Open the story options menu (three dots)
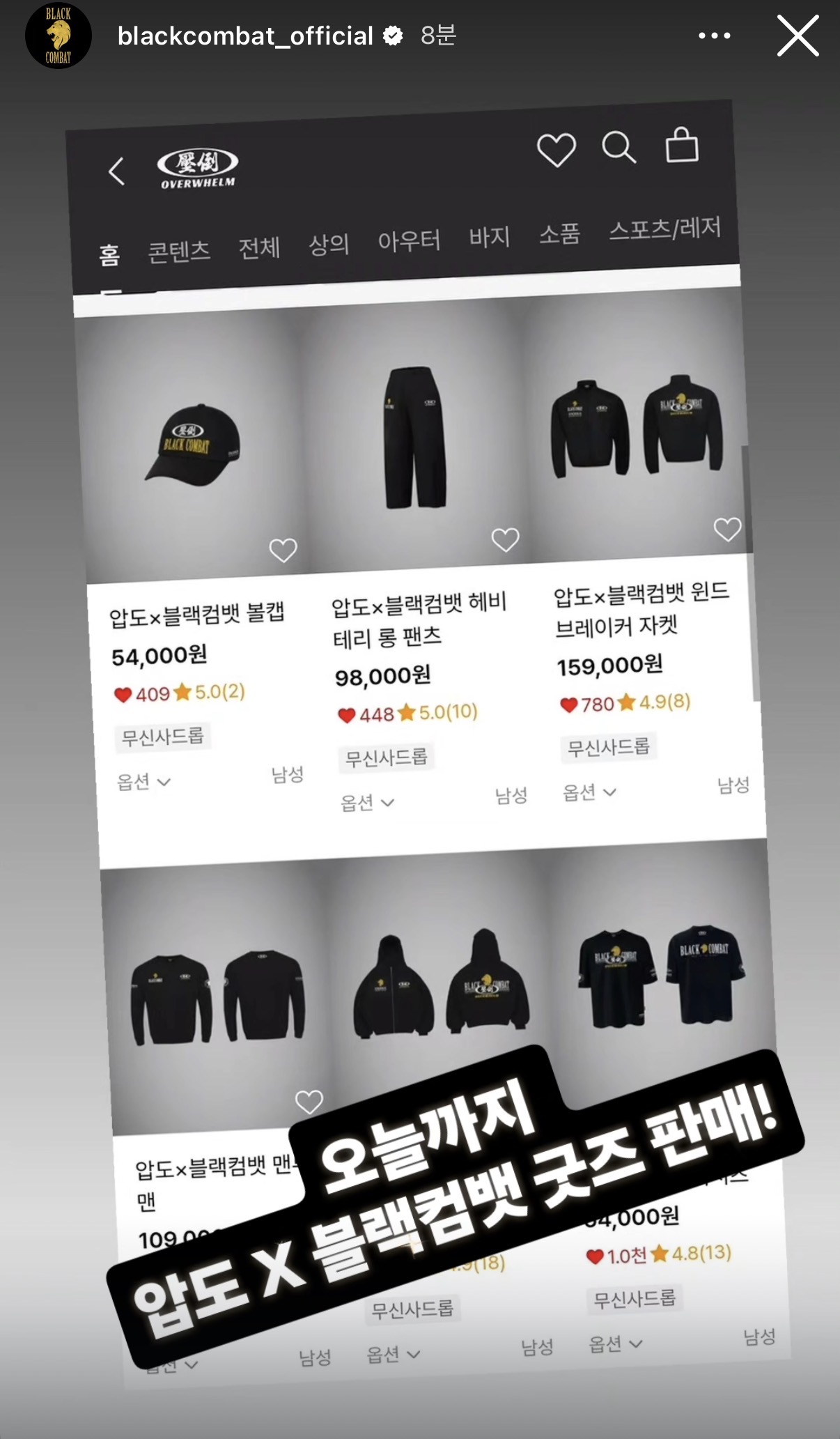This screenshot has width=840, height=1439. (715, 36)
